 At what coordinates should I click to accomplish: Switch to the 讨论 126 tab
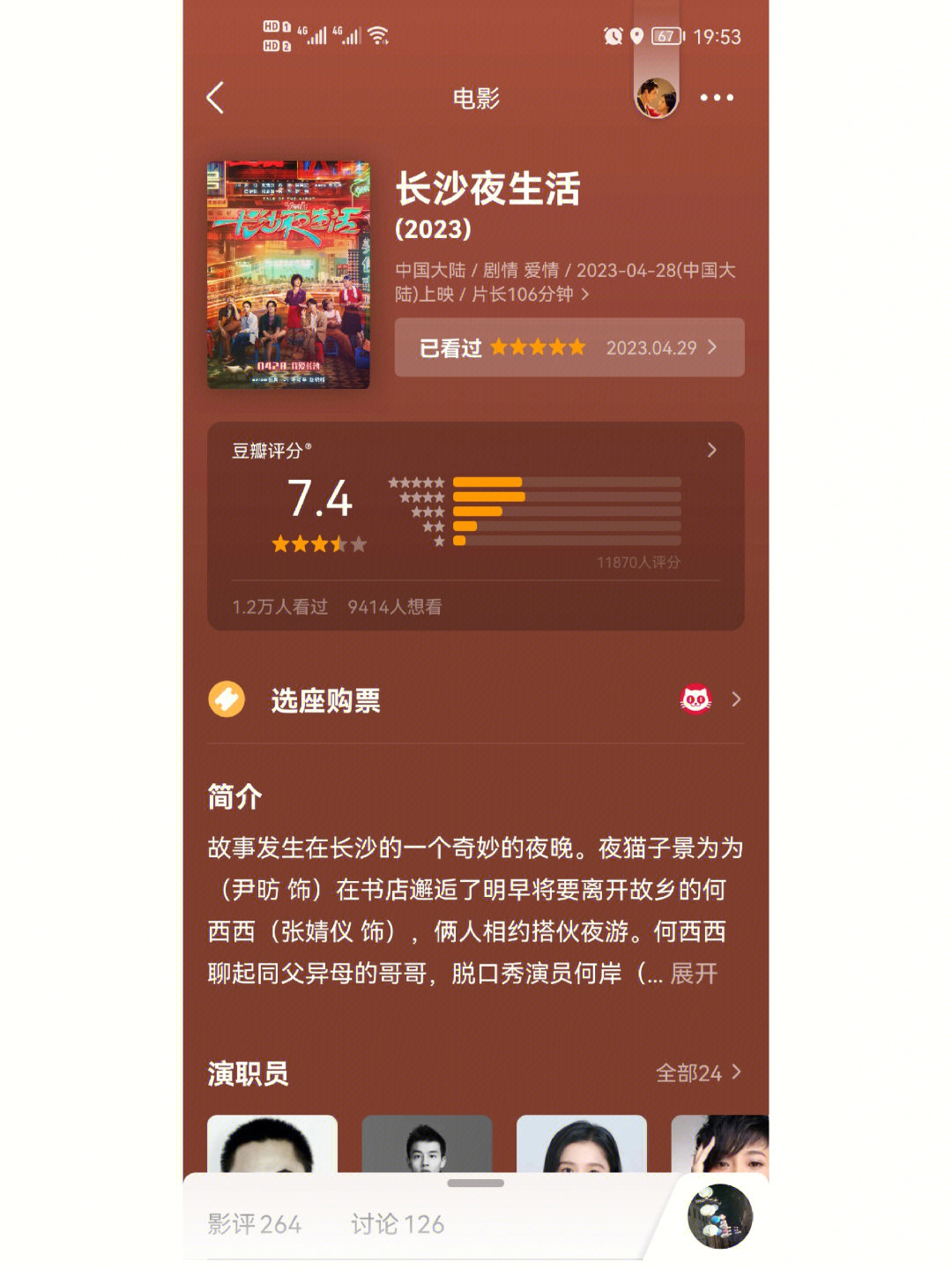[x=398, y=1224]
